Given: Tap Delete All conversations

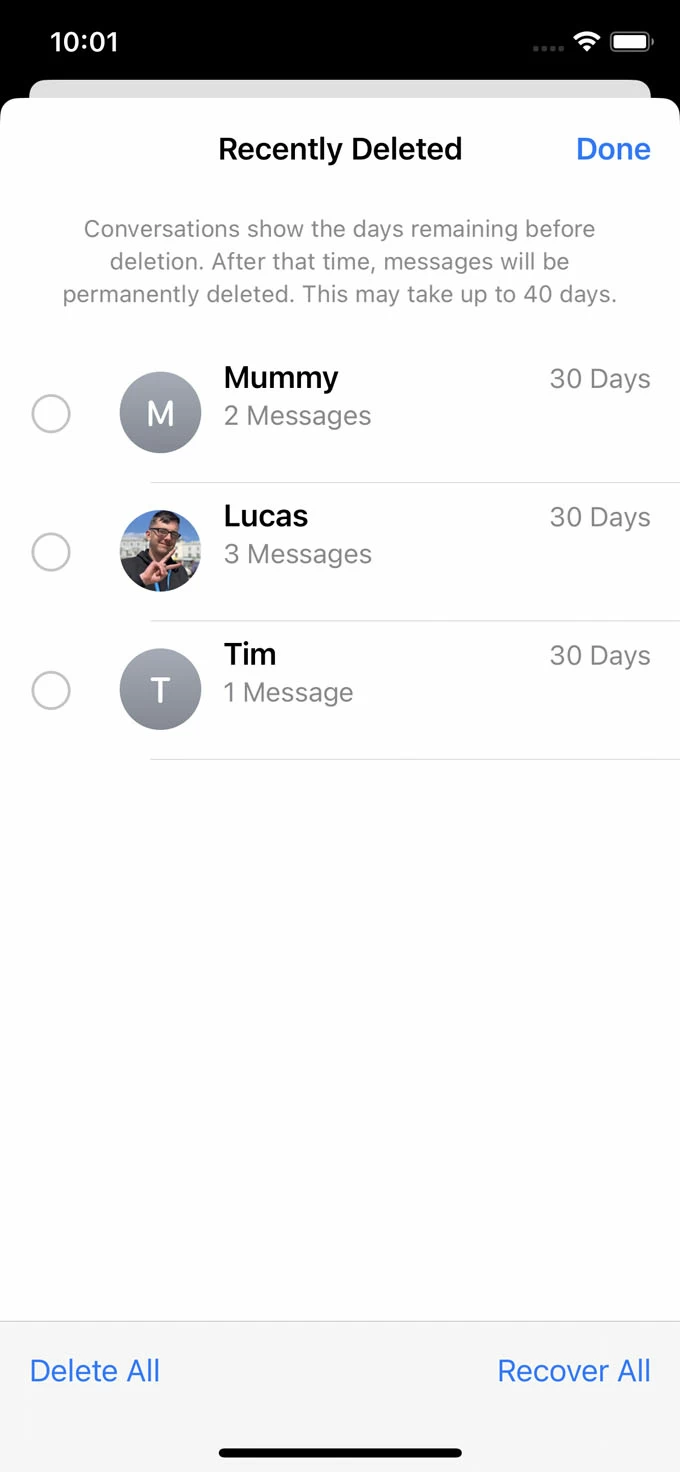Looking at the screenshot, I should click(95, 1370).
